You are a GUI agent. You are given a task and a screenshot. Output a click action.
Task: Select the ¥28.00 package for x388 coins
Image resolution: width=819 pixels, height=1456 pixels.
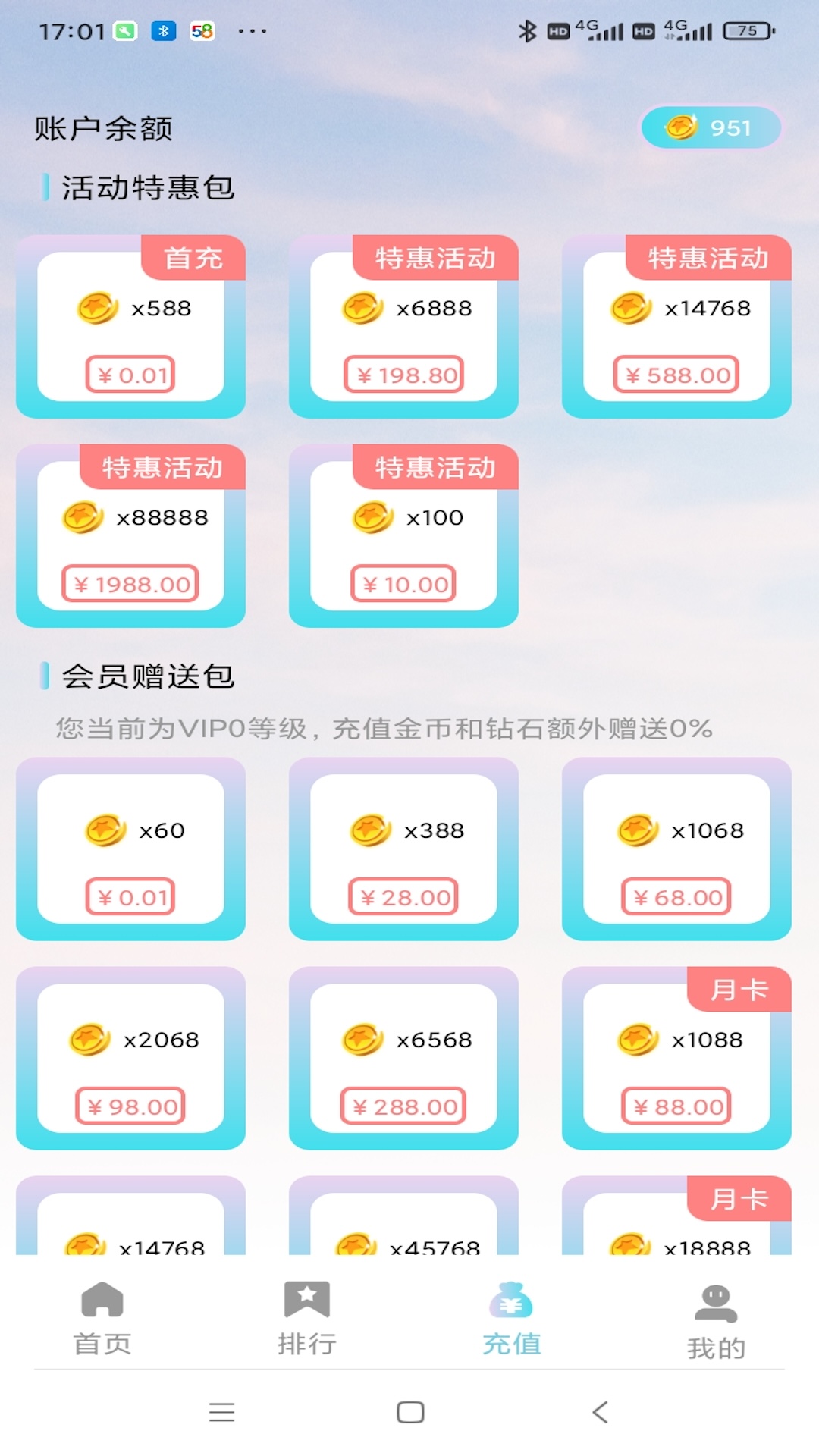(404, 896)
